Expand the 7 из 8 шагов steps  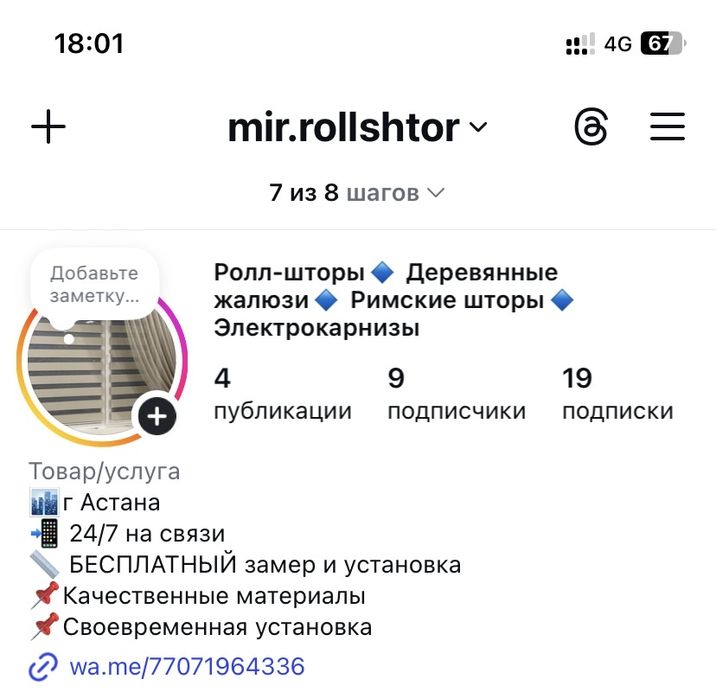tap(357, 193)
